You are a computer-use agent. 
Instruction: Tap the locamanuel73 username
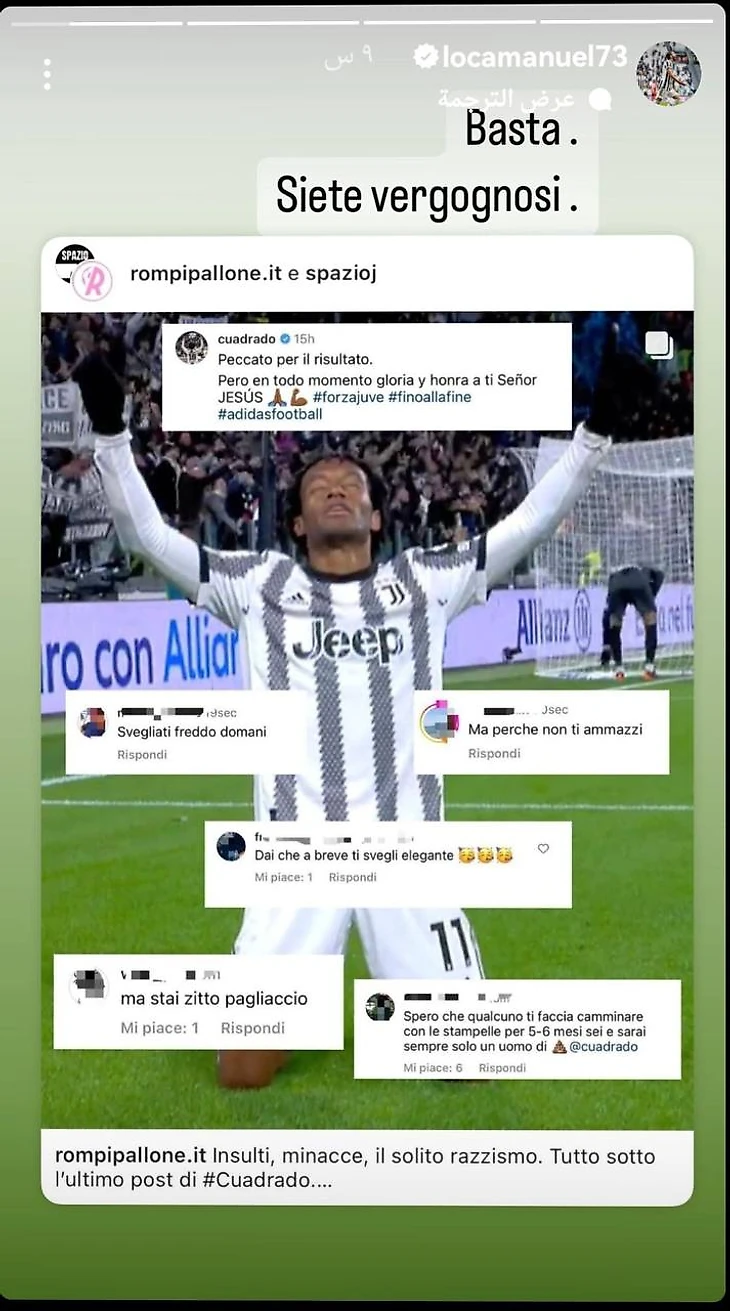[x=535, y=56]
